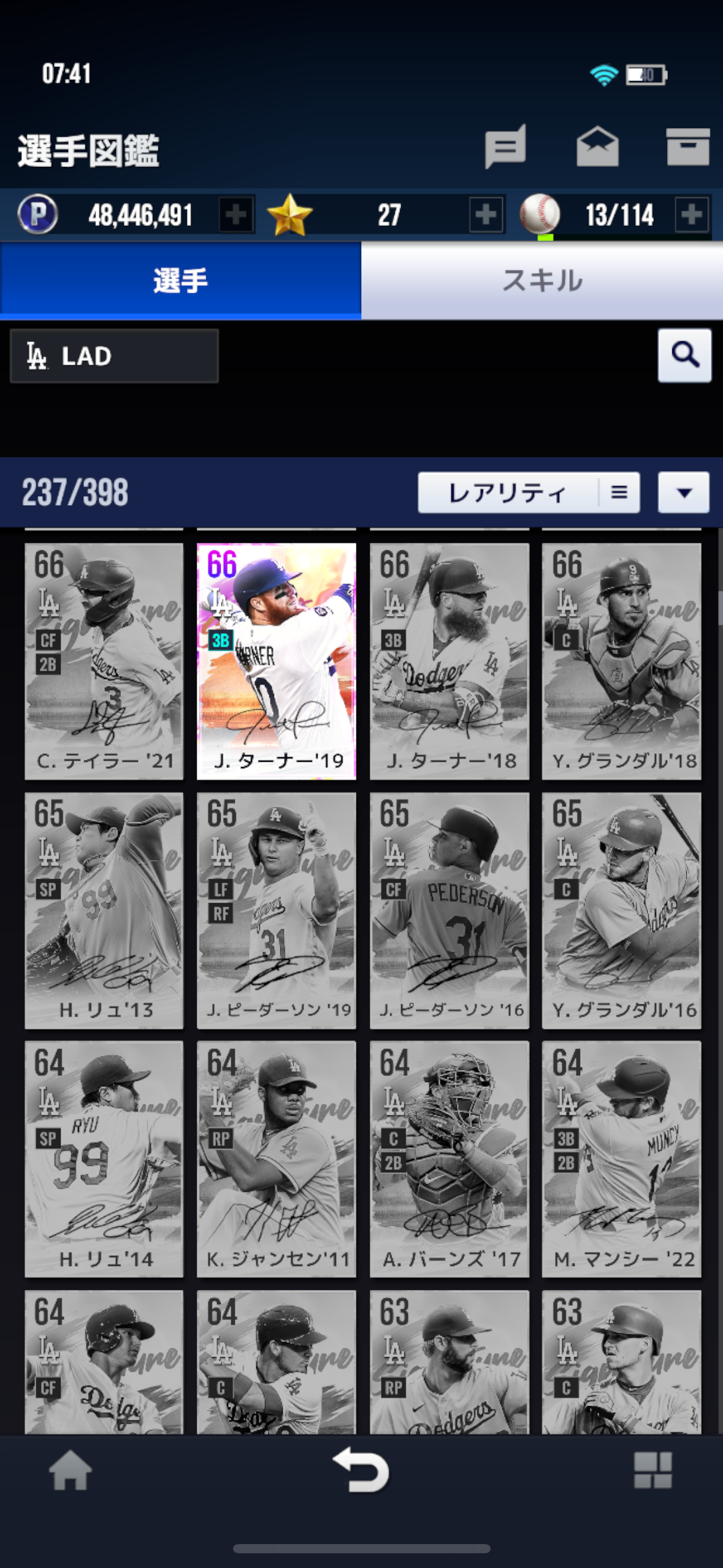Switch to the スキル tab
The image size is (723, 1568).
point(542,281)
